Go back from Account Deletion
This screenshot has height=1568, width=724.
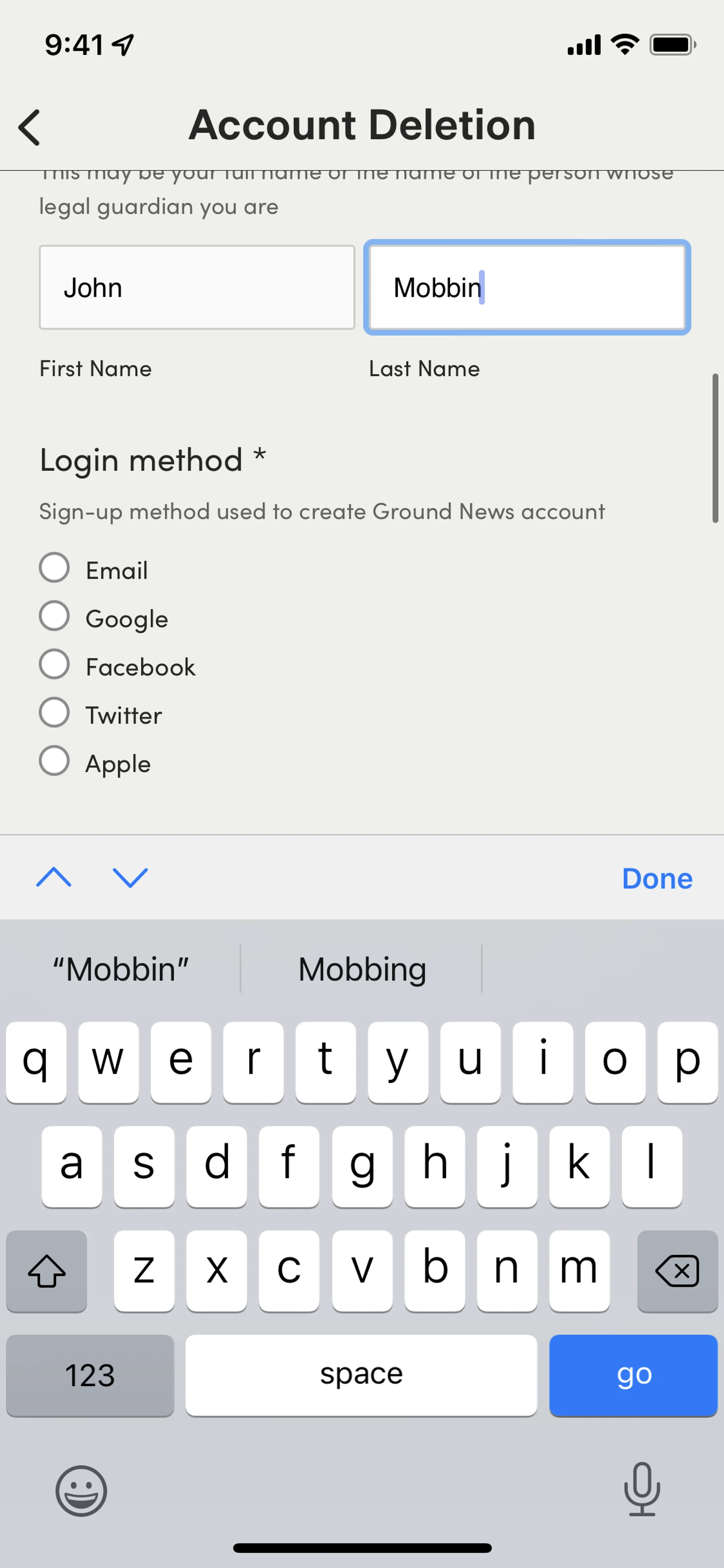(x=29, y=127)
